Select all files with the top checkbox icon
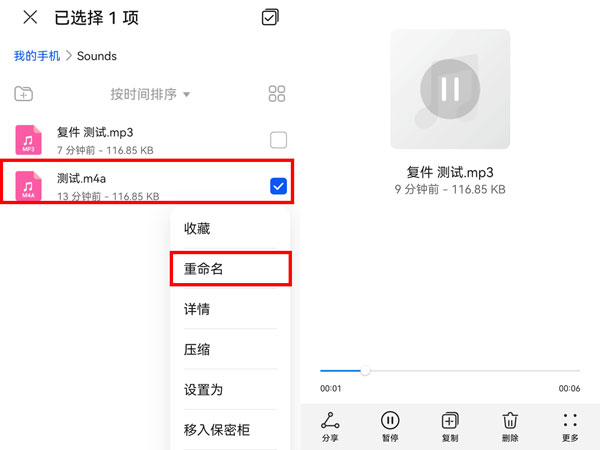This screenshot has height=450, width=600. [x=269, y=17]
